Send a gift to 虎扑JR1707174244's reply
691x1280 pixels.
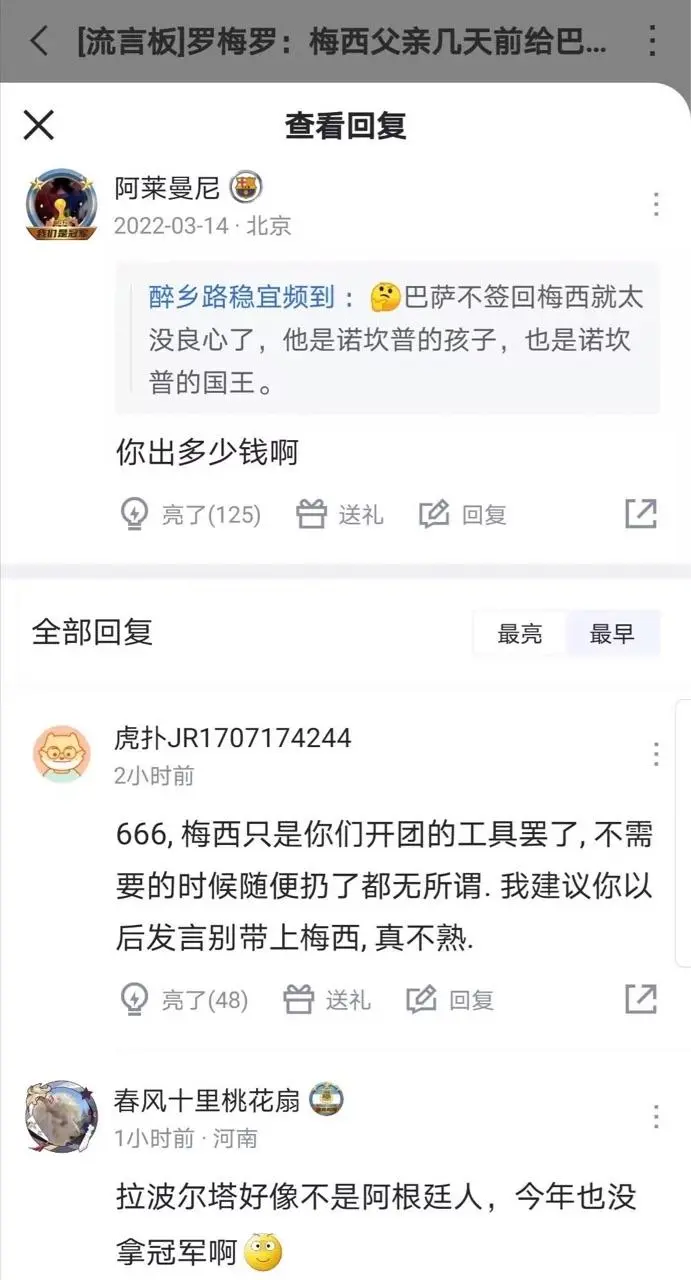coord(328,999)
